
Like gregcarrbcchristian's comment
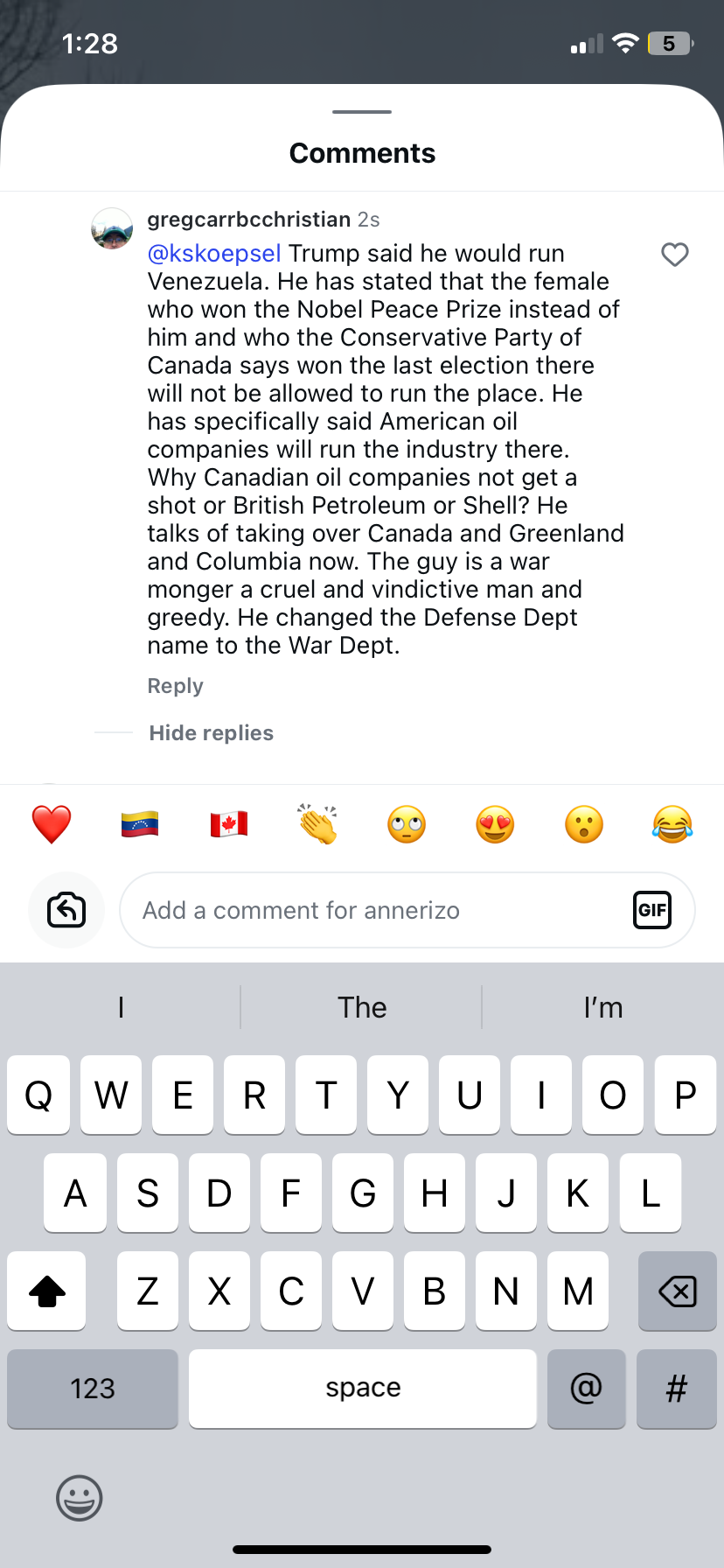point(674,255)
